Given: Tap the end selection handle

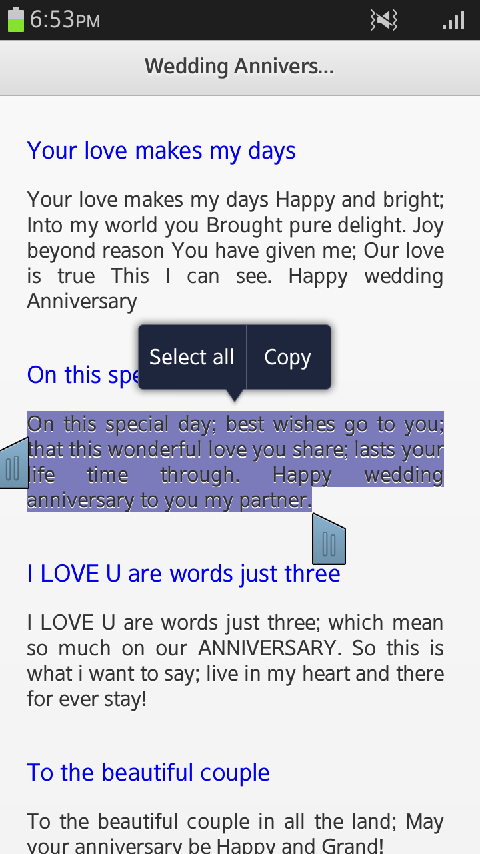Looking at the screenshot, I should click(329, 539).
